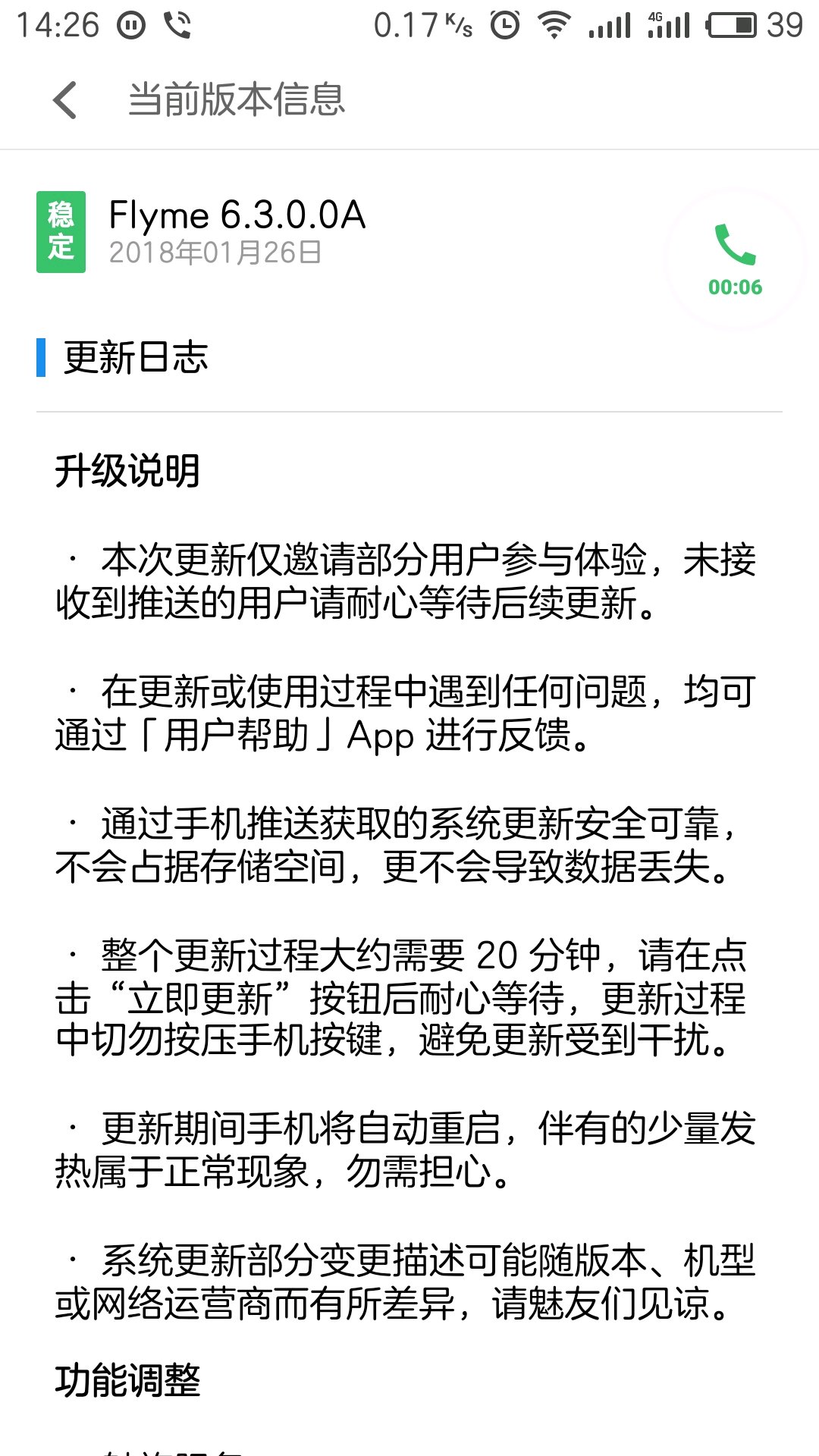
Task: Go back from 当前版本信息 page
Action: 65,100
